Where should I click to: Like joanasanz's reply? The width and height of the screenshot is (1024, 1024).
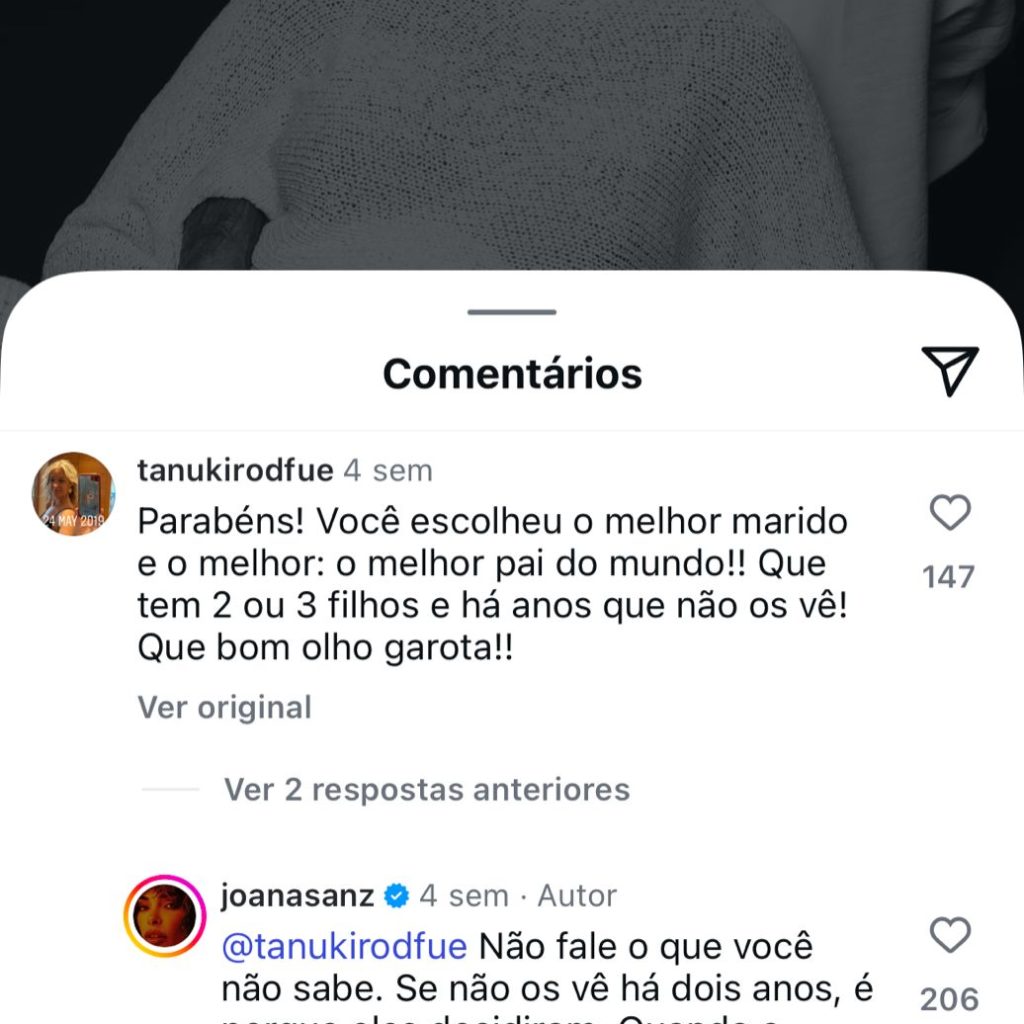[949, 937]
